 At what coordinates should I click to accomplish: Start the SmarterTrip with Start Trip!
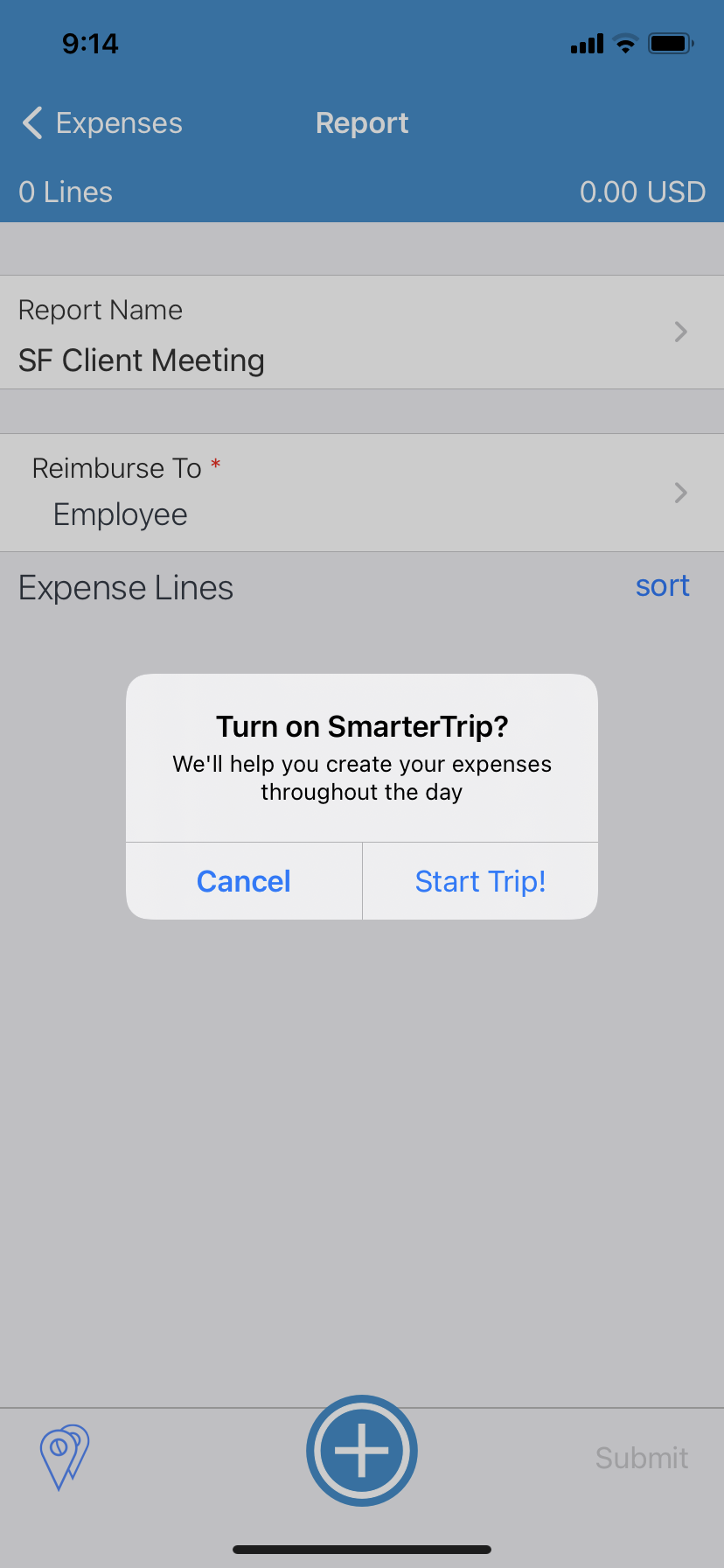coord(480,881)
